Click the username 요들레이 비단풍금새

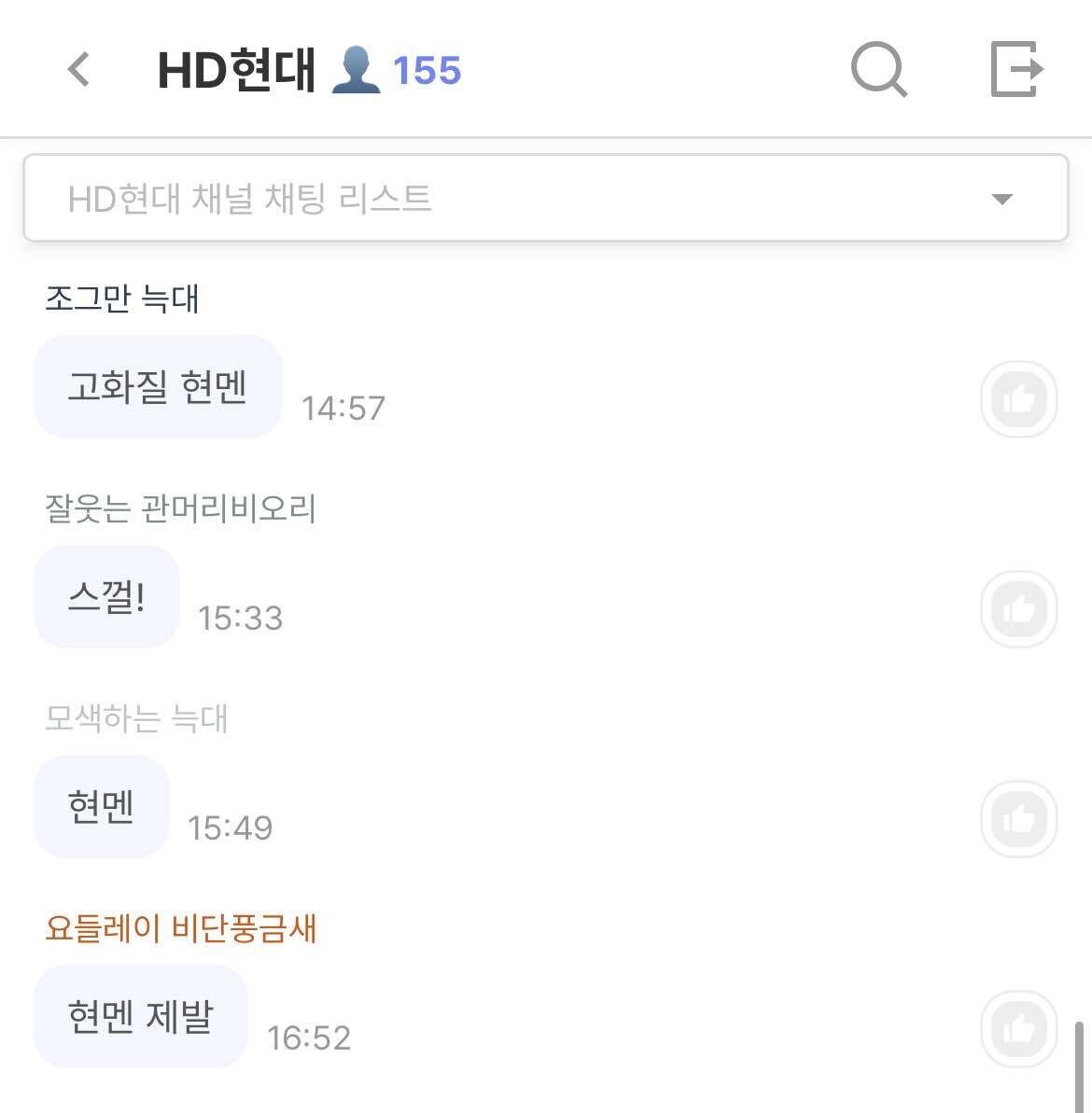click(x=181, y=928)
